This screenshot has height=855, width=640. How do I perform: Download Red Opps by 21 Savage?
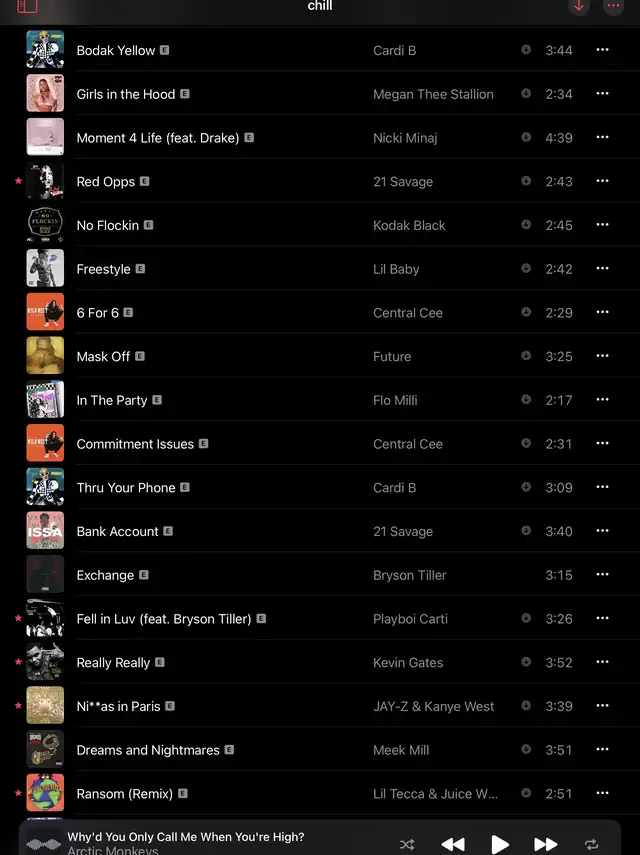(x=526, y=181)
